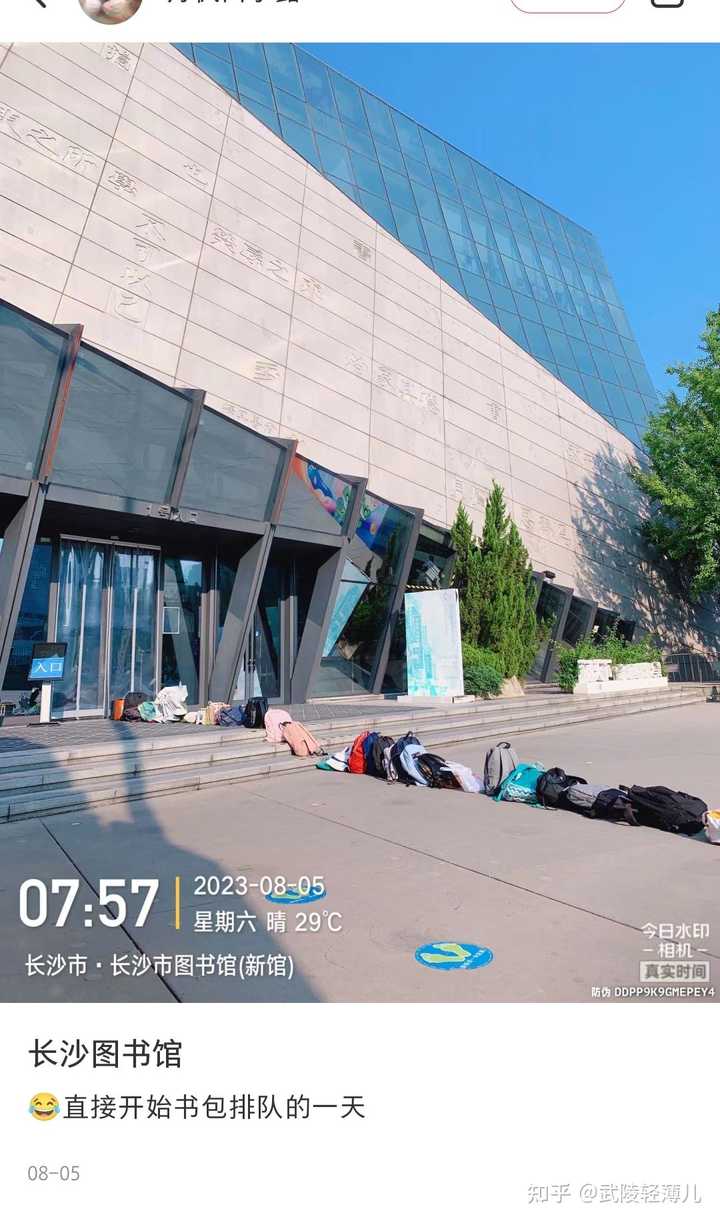Tap the red-outlined follow button
Viewport: 720px width, 1223px height.
click(568, 5)
